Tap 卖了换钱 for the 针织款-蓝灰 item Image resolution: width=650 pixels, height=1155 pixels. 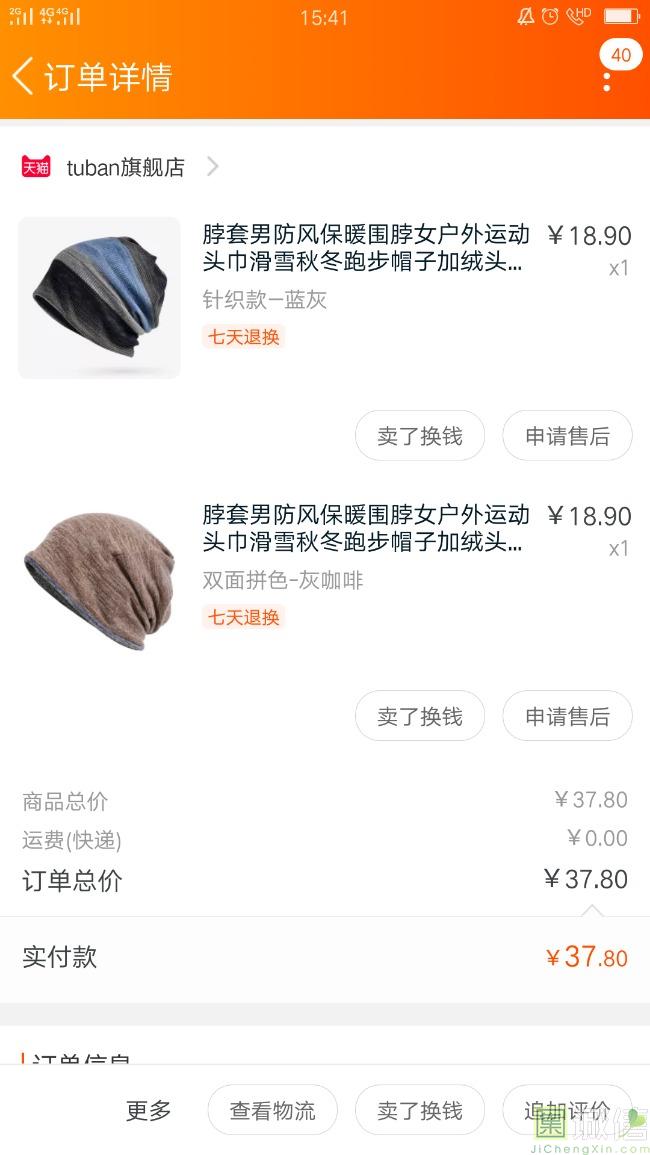[420, 436]
